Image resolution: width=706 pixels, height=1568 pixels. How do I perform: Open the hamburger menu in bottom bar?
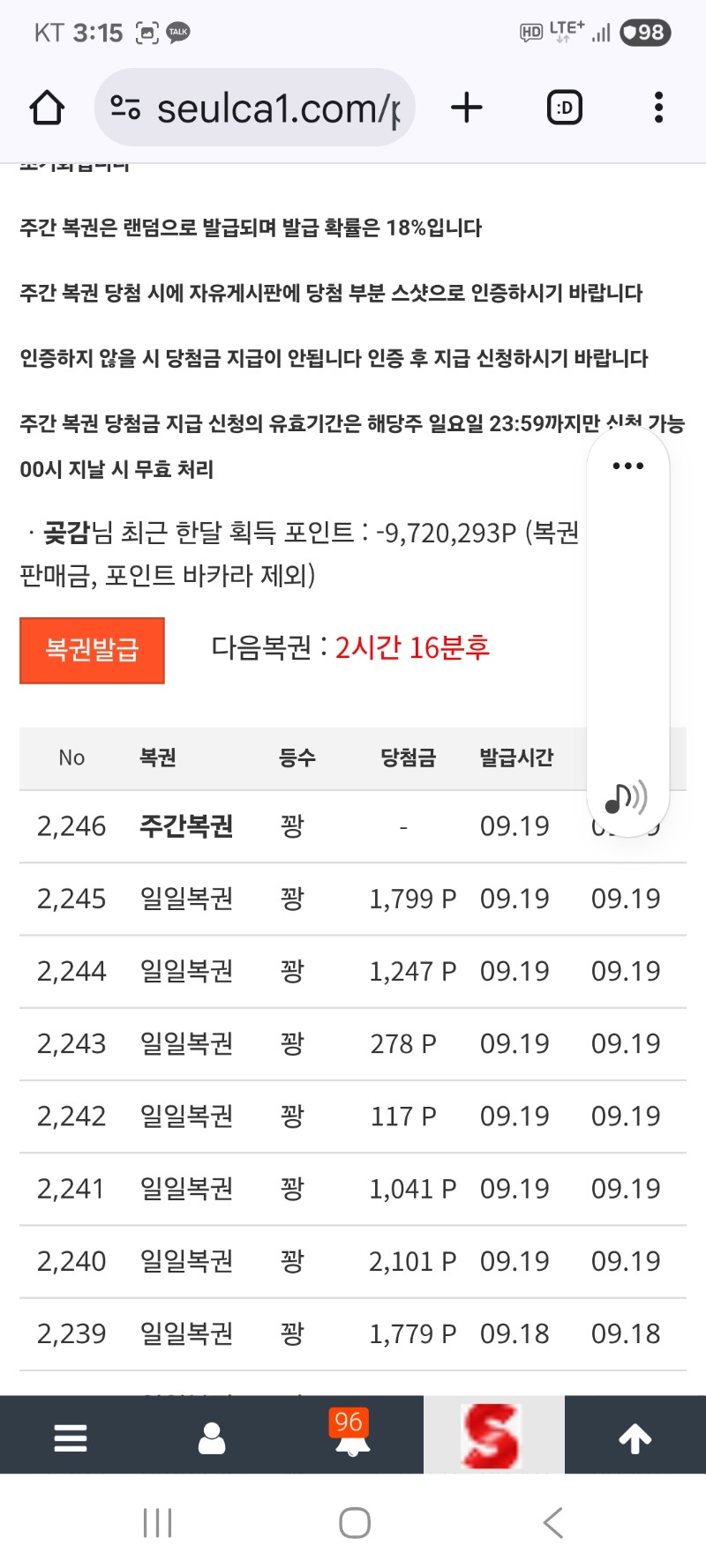(x=71, y=1438)
